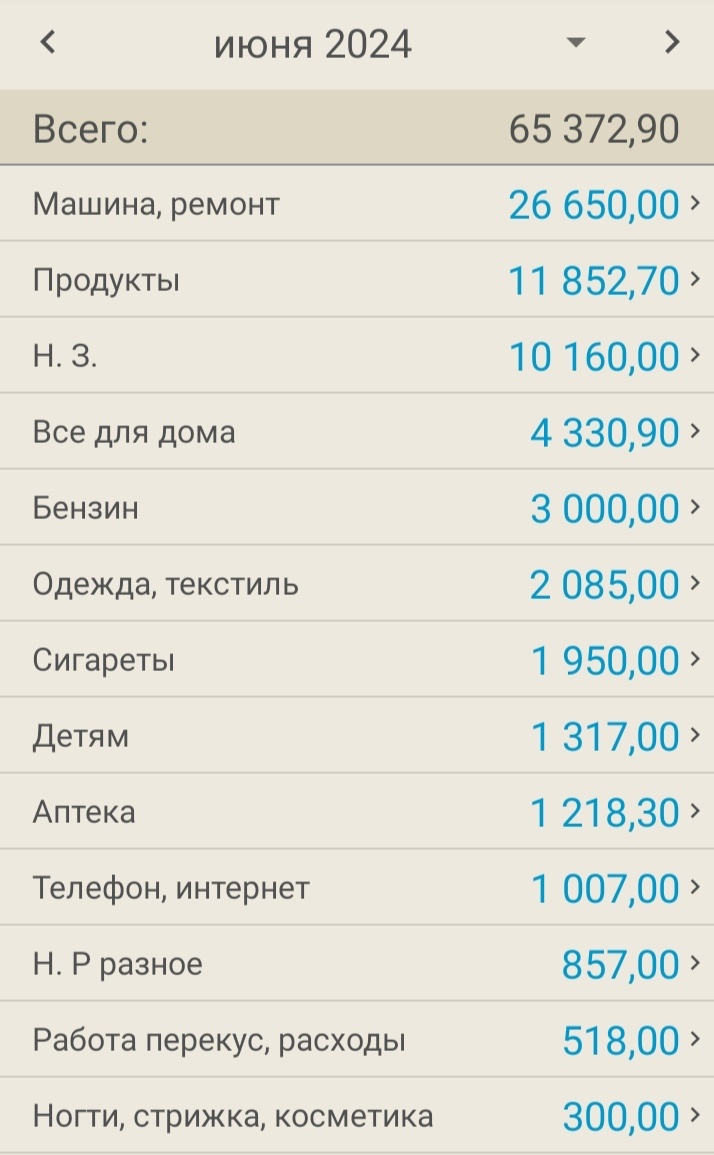Viewport: 714px width, 1155px height.
Task: Open the Детям category
Action: pos(357,734)
